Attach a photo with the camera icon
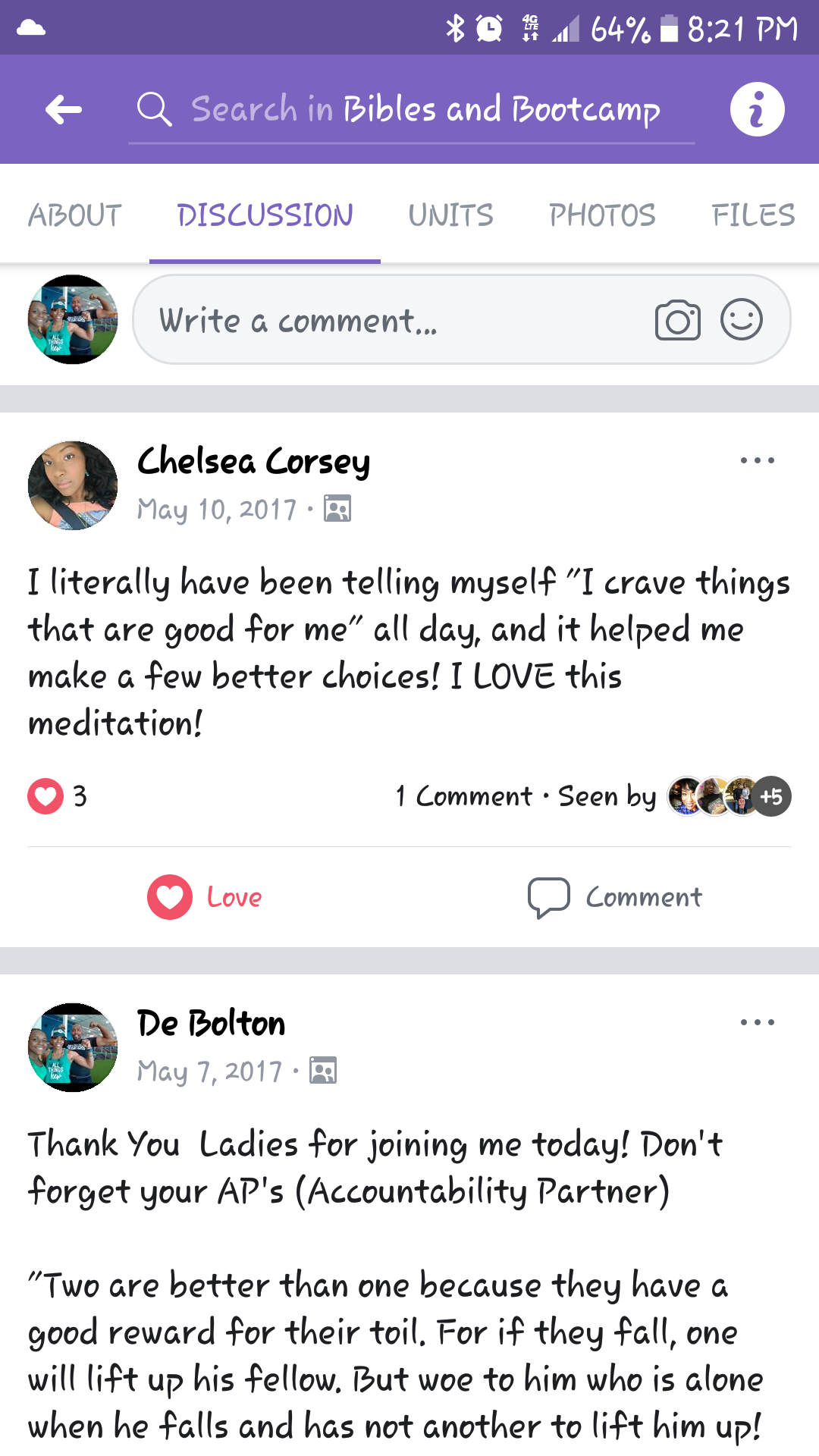Image resolution: width=819 pixels, height=1456 pixels. click(x=677, y=321)
